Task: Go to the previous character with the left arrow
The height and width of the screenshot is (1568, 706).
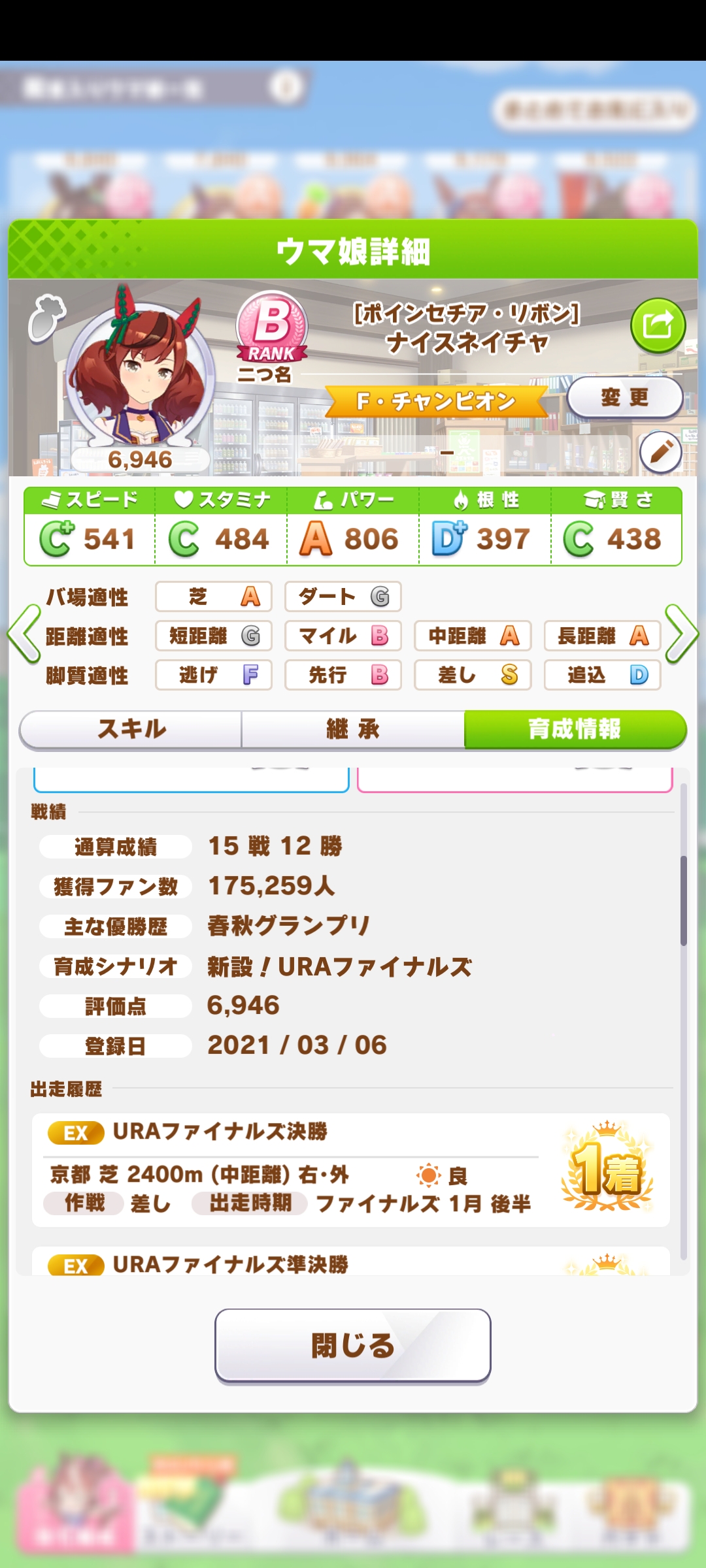Action: 24,634
